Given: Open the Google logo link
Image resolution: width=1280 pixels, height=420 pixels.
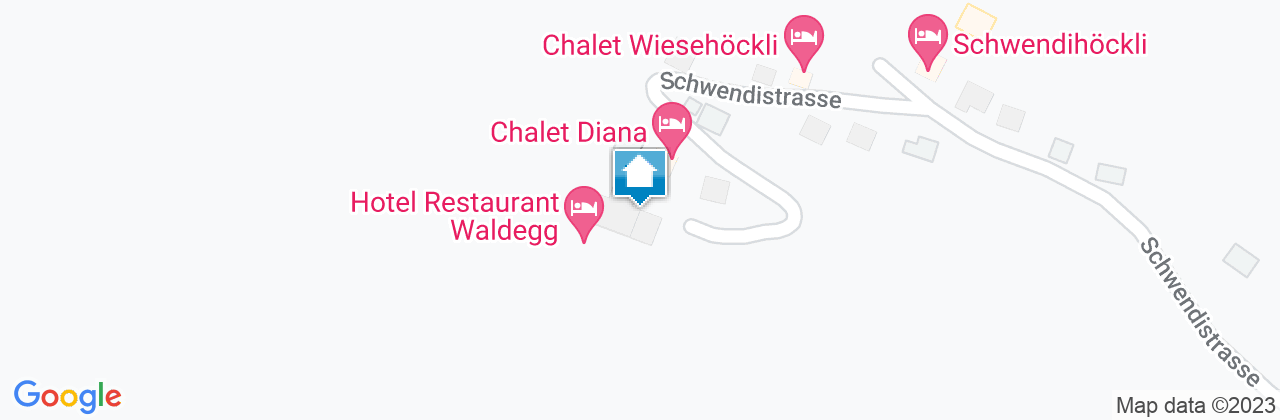Looking at the screenshot, I should pyautogui.click(x=68, y=395).
